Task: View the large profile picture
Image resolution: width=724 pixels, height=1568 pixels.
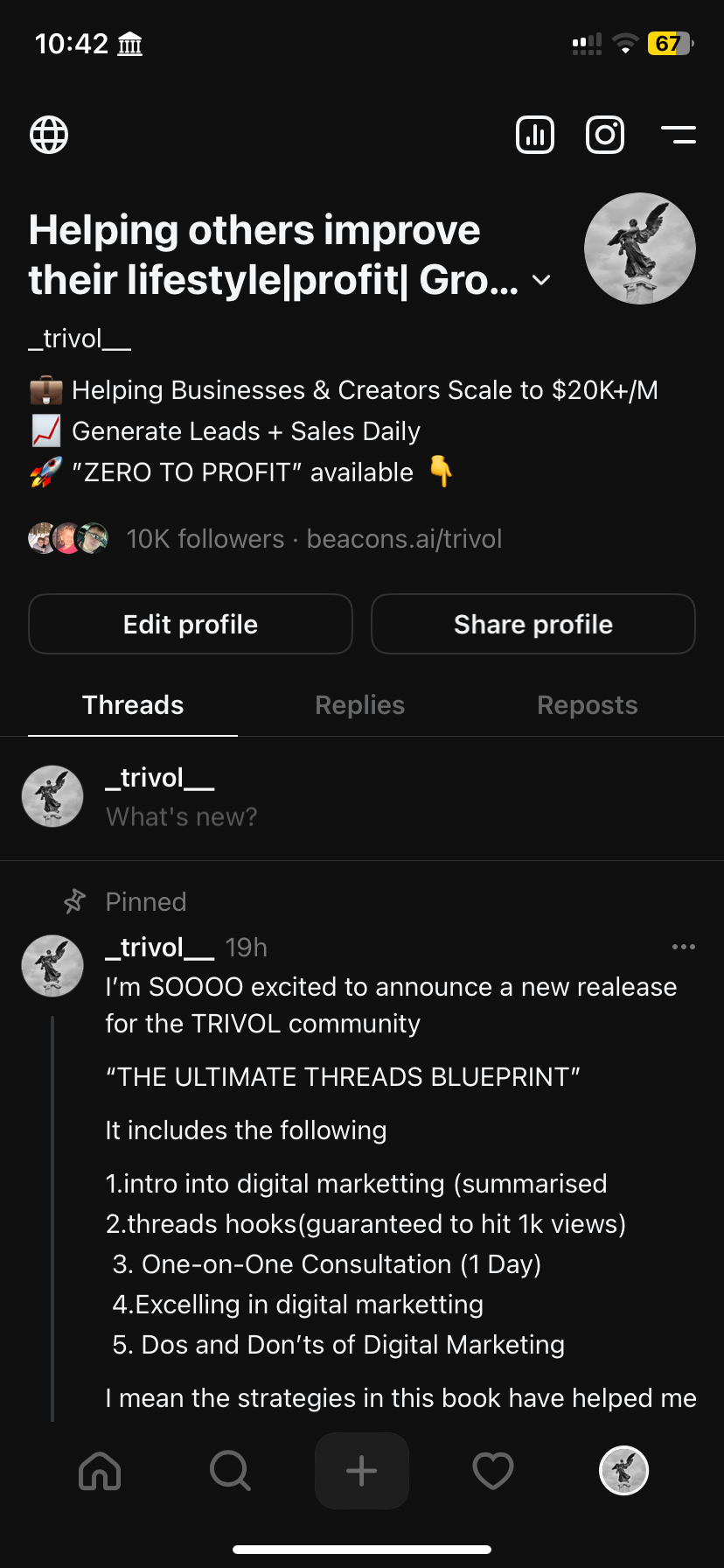Action: pyautogui.click(x=640, y=248)
